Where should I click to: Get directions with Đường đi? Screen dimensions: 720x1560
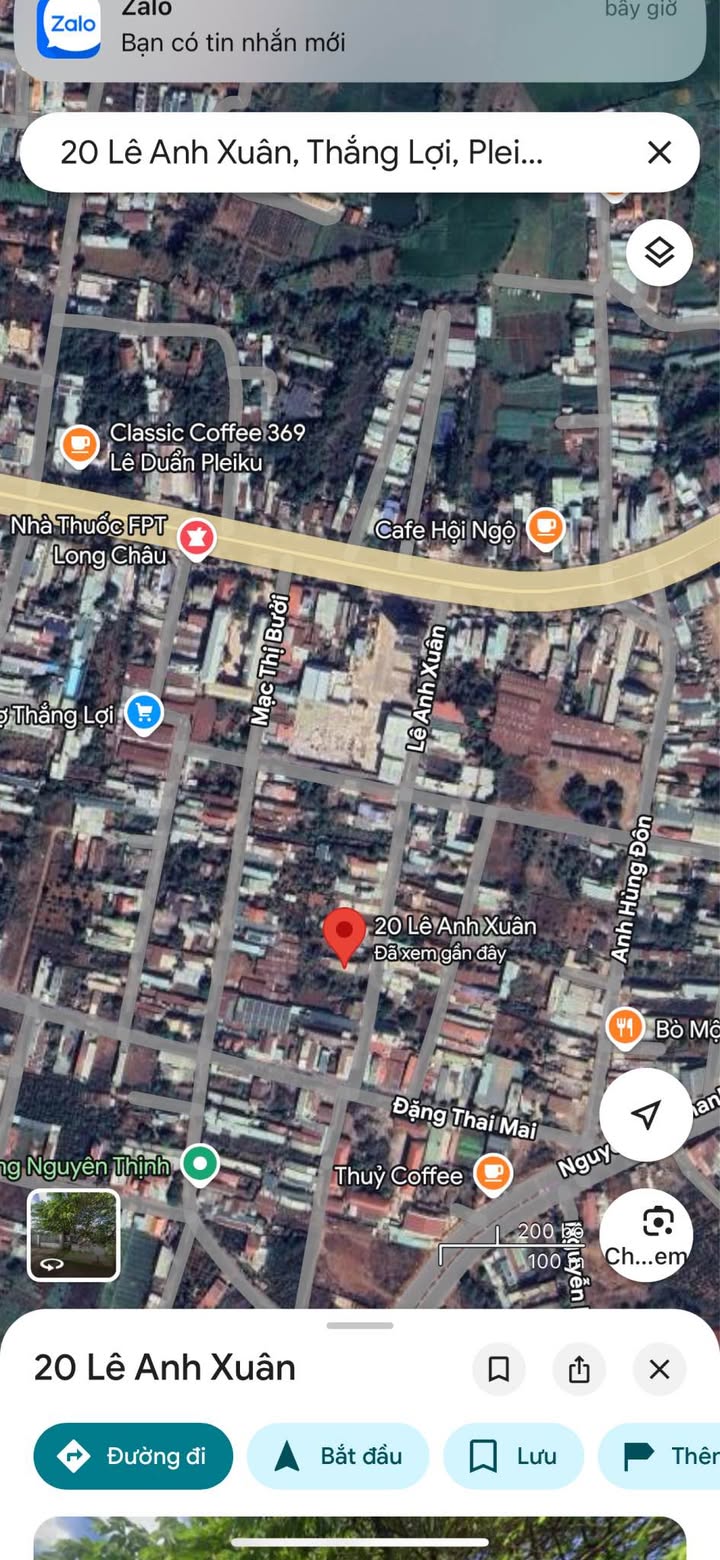click(133, 1456)
